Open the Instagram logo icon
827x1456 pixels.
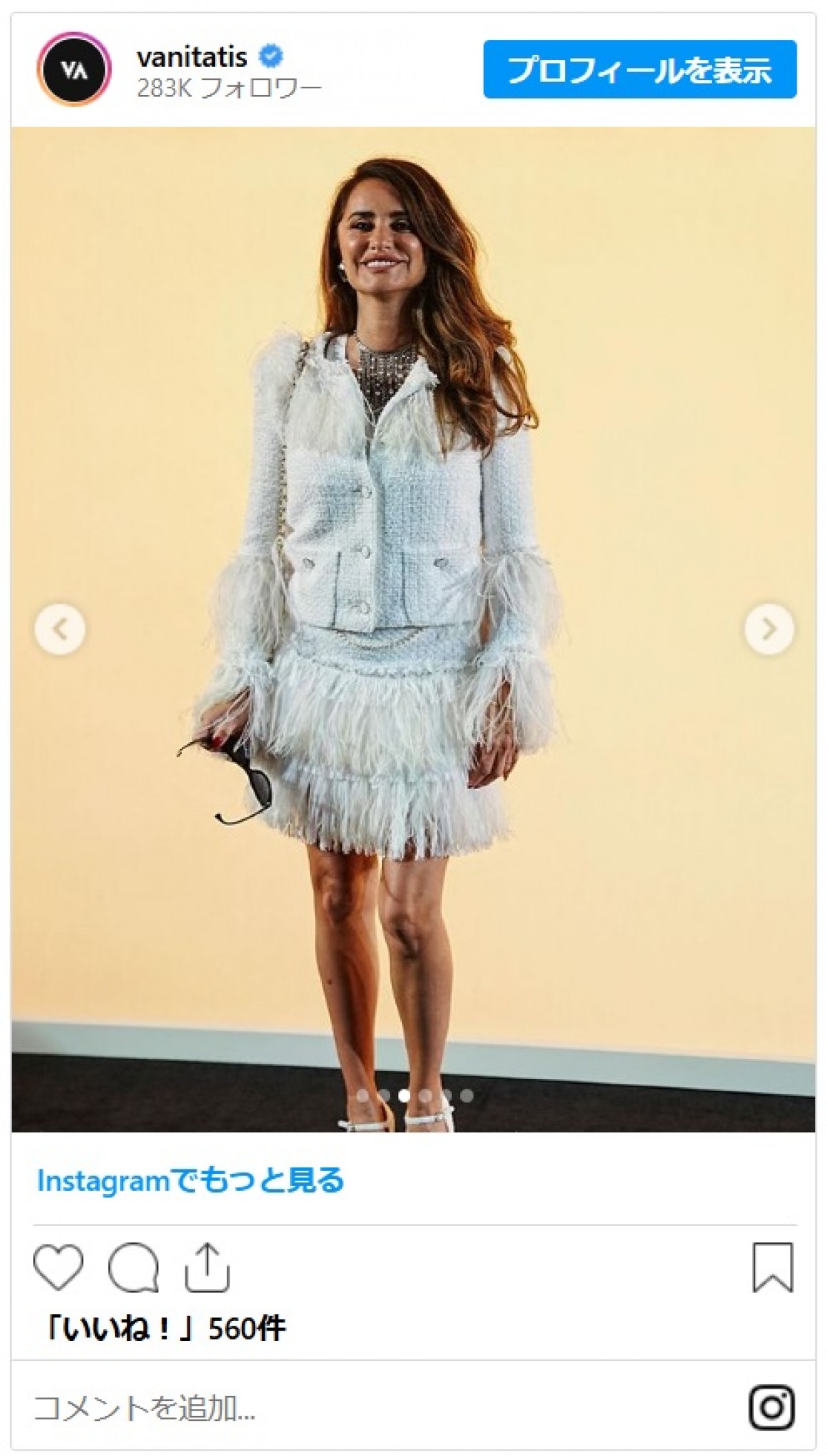[772, 1407]
